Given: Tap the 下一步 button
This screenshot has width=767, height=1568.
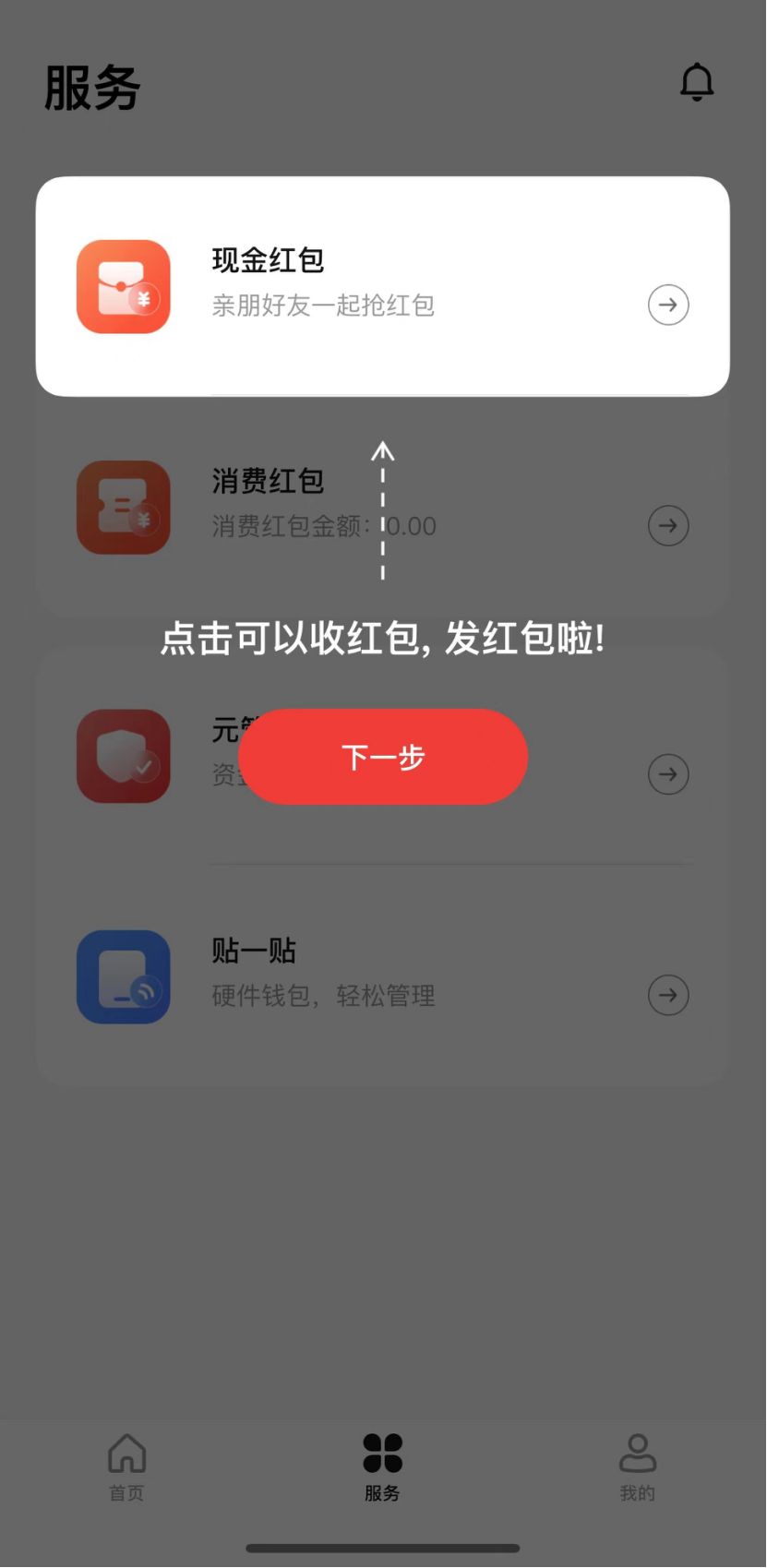Looking at the screenshot, I should 382,757.
